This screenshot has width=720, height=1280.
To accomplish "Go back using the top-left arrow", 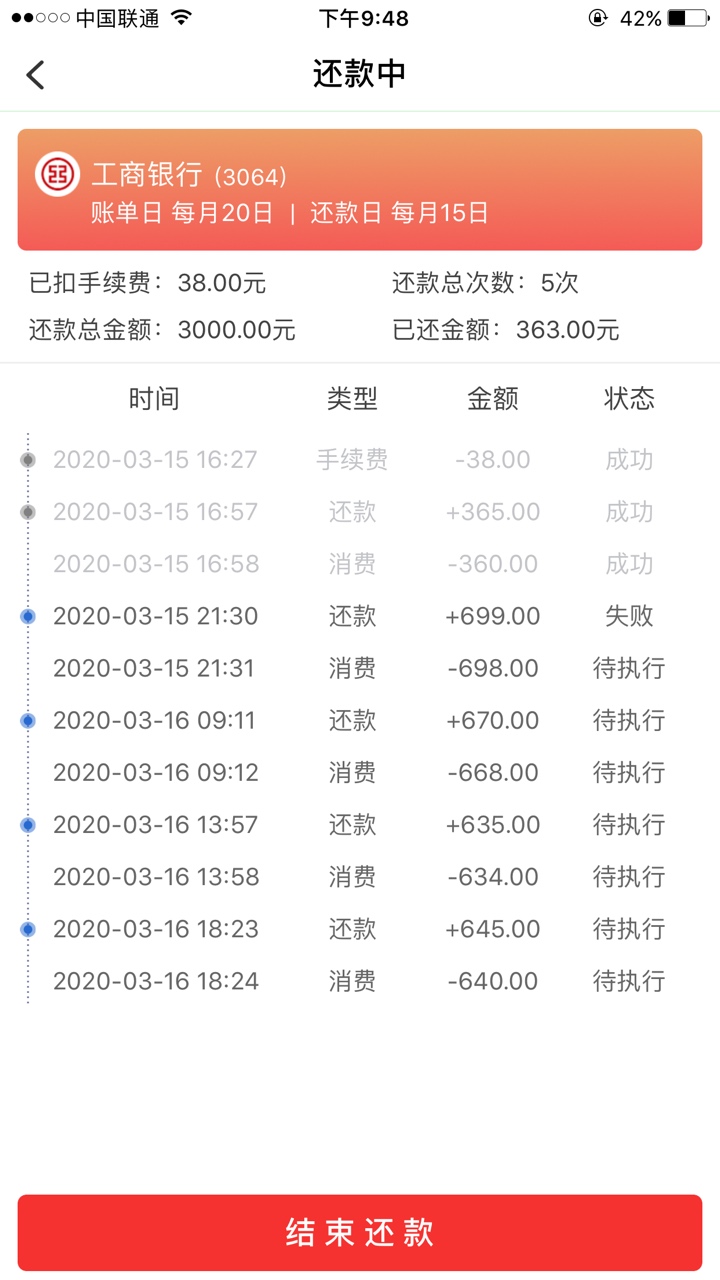I will tap(36, 75).
